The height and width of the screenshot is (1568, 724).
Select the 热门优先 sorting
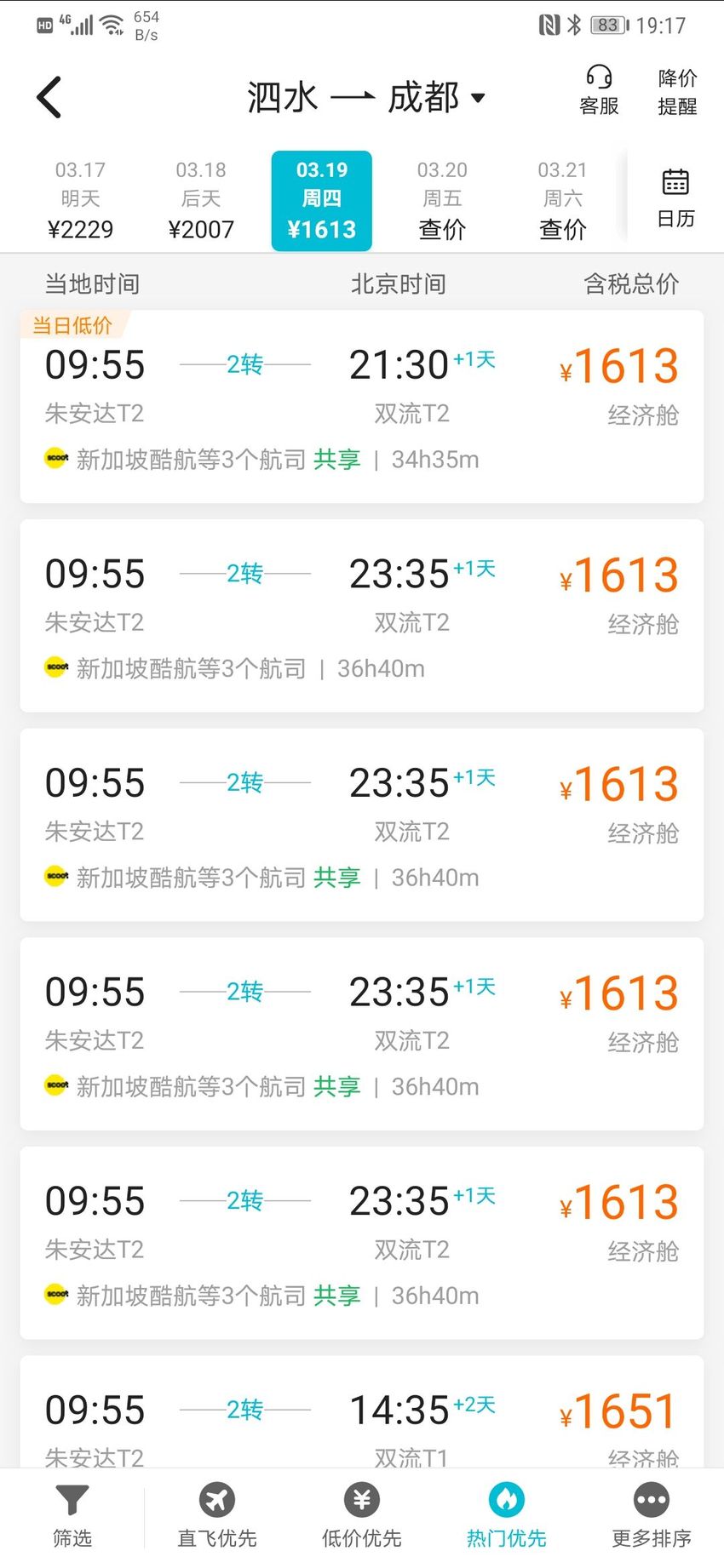coord(507,1516)
